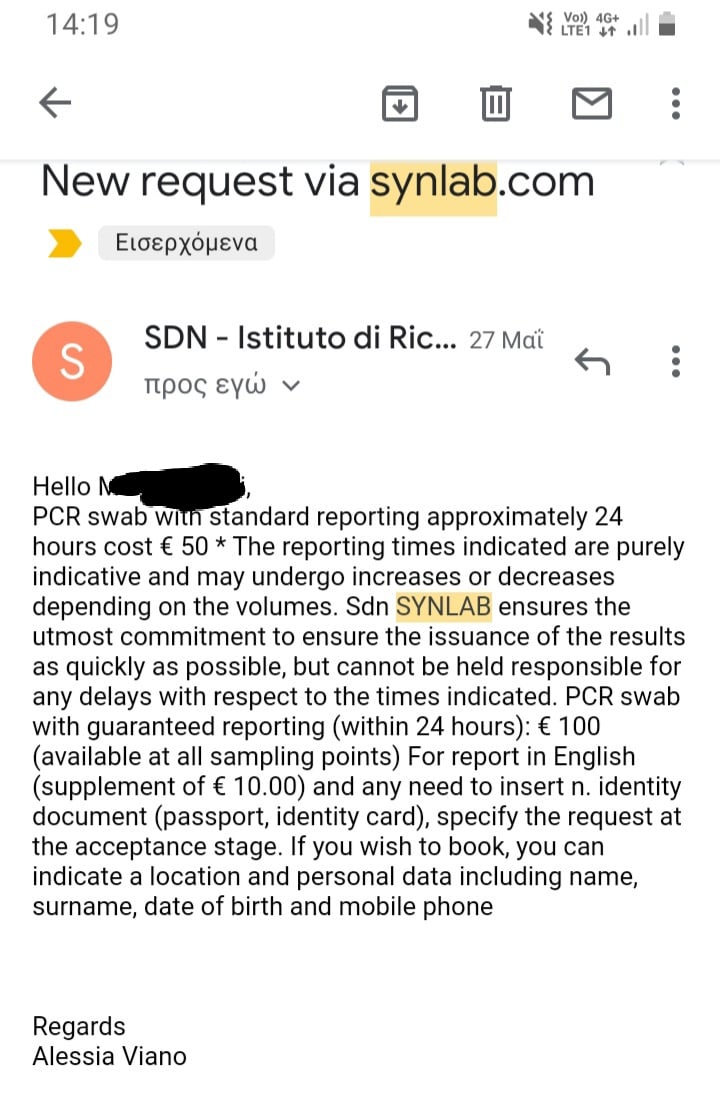Screen dimensions: 720x1116
Task: Open the top overflow menu
Action: tap(676, 102)
